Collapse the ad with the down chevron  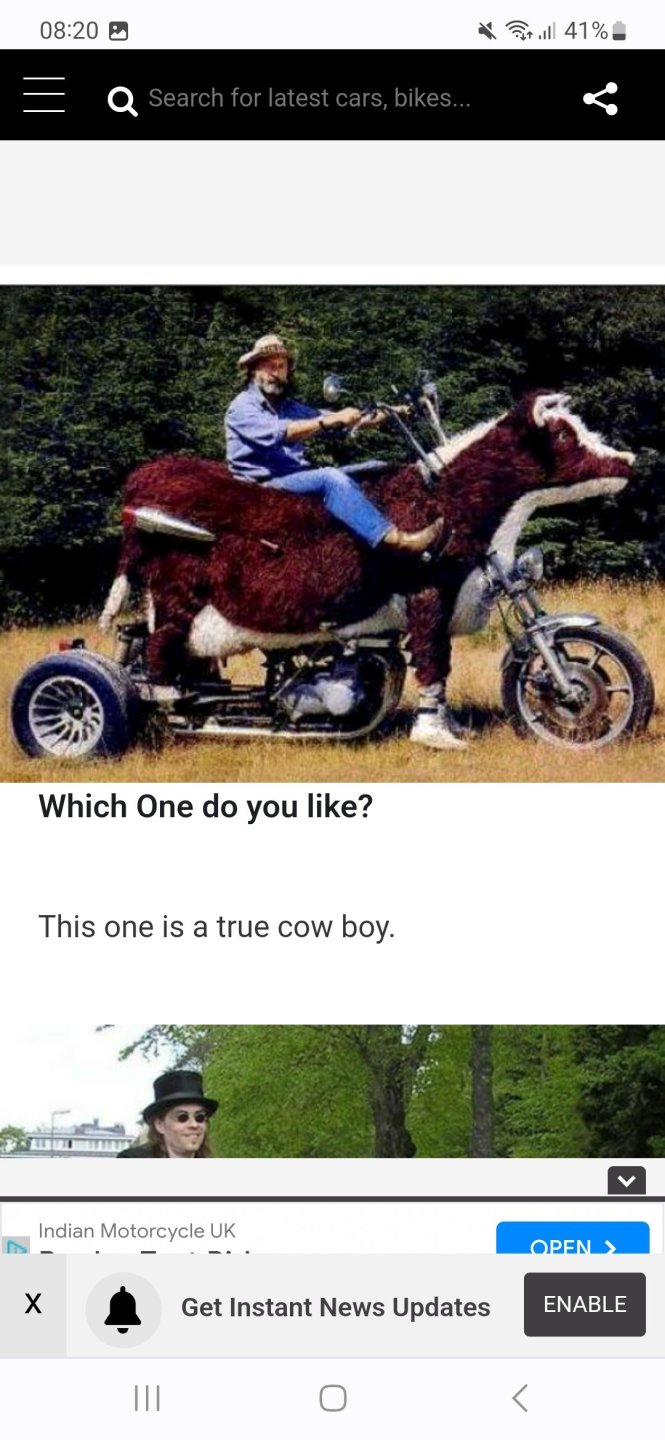tap(626, 1181)
